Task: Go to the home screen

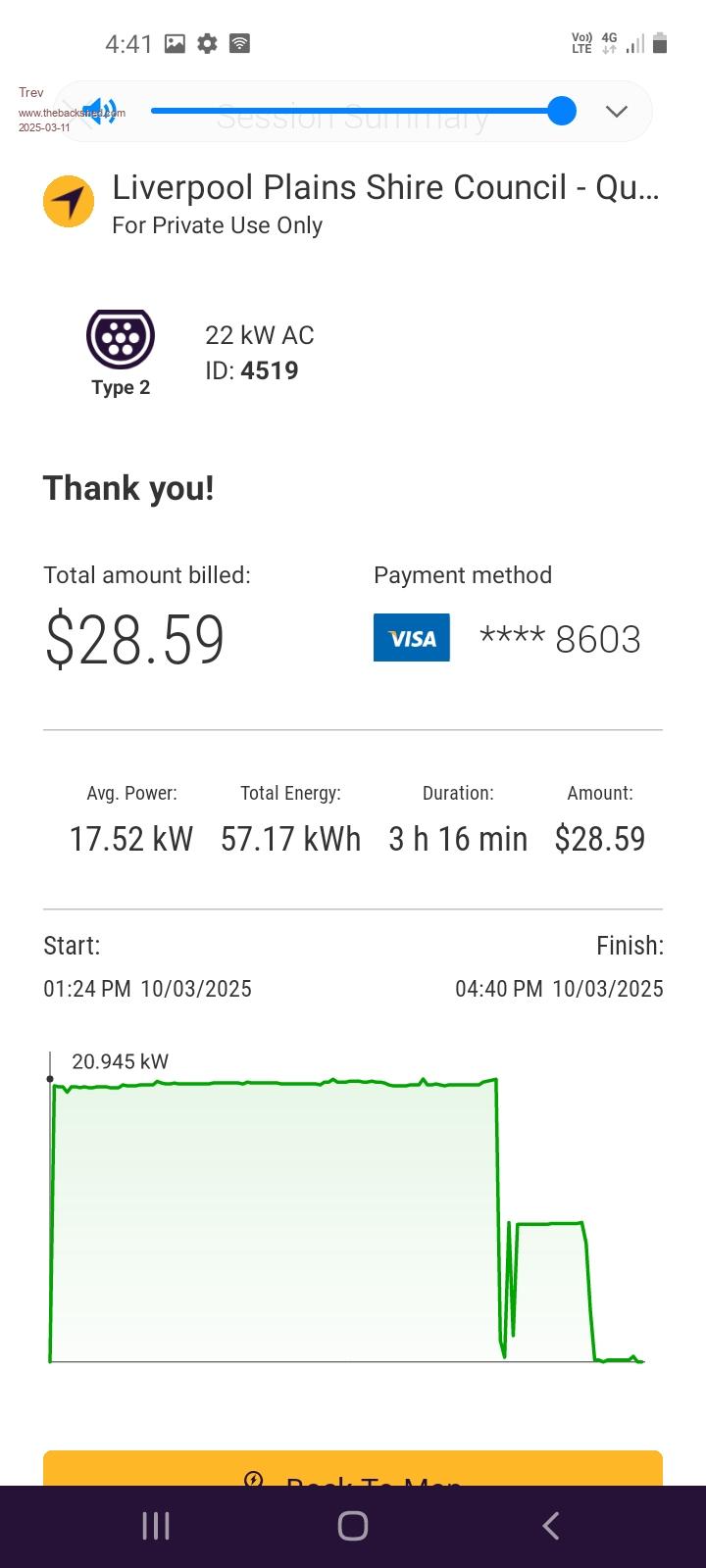Action: point(353,1526)
